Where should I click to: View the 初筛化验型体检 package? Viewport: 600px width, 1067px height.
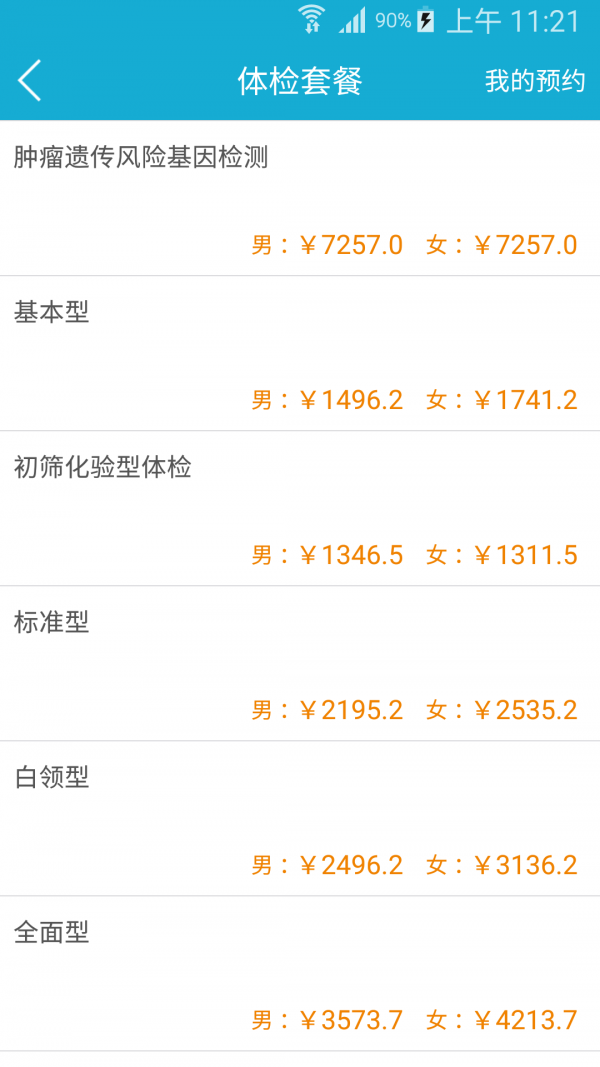(x=300, y=508)
